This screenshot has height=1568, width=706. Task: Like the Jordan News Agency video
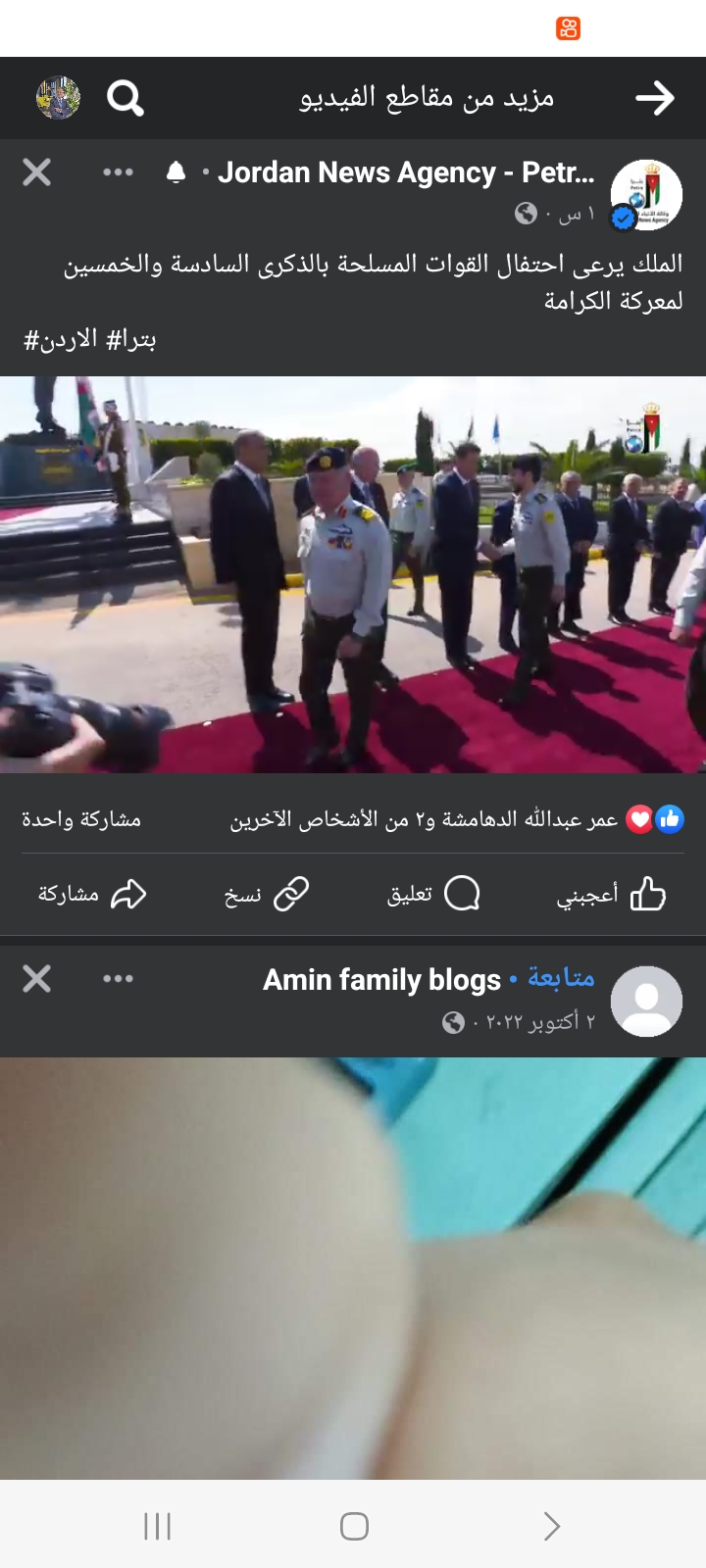(612, 894)
